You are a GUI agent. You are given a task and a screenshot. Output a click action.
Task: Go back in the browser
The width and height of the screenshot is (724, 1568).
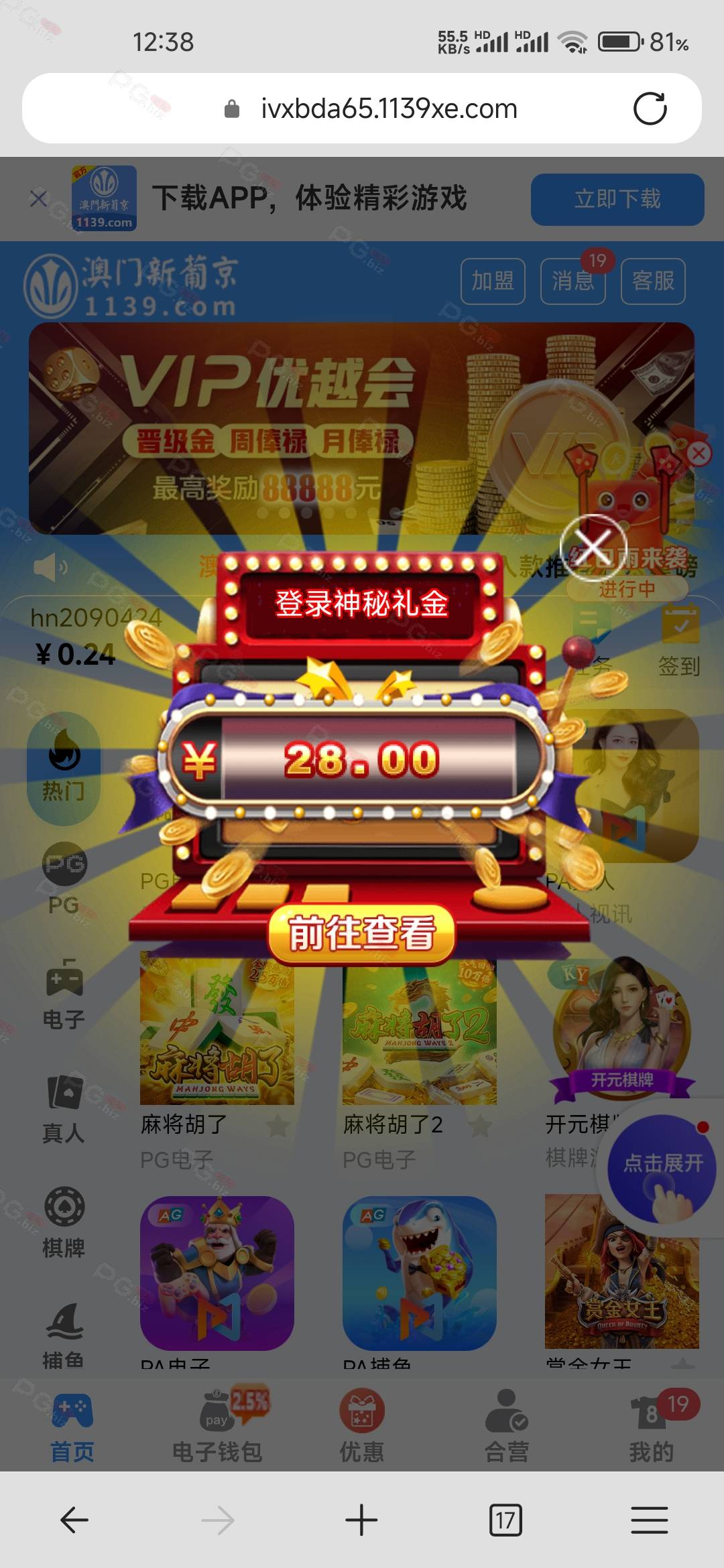pyautogui.click(x=74, y=1520)
